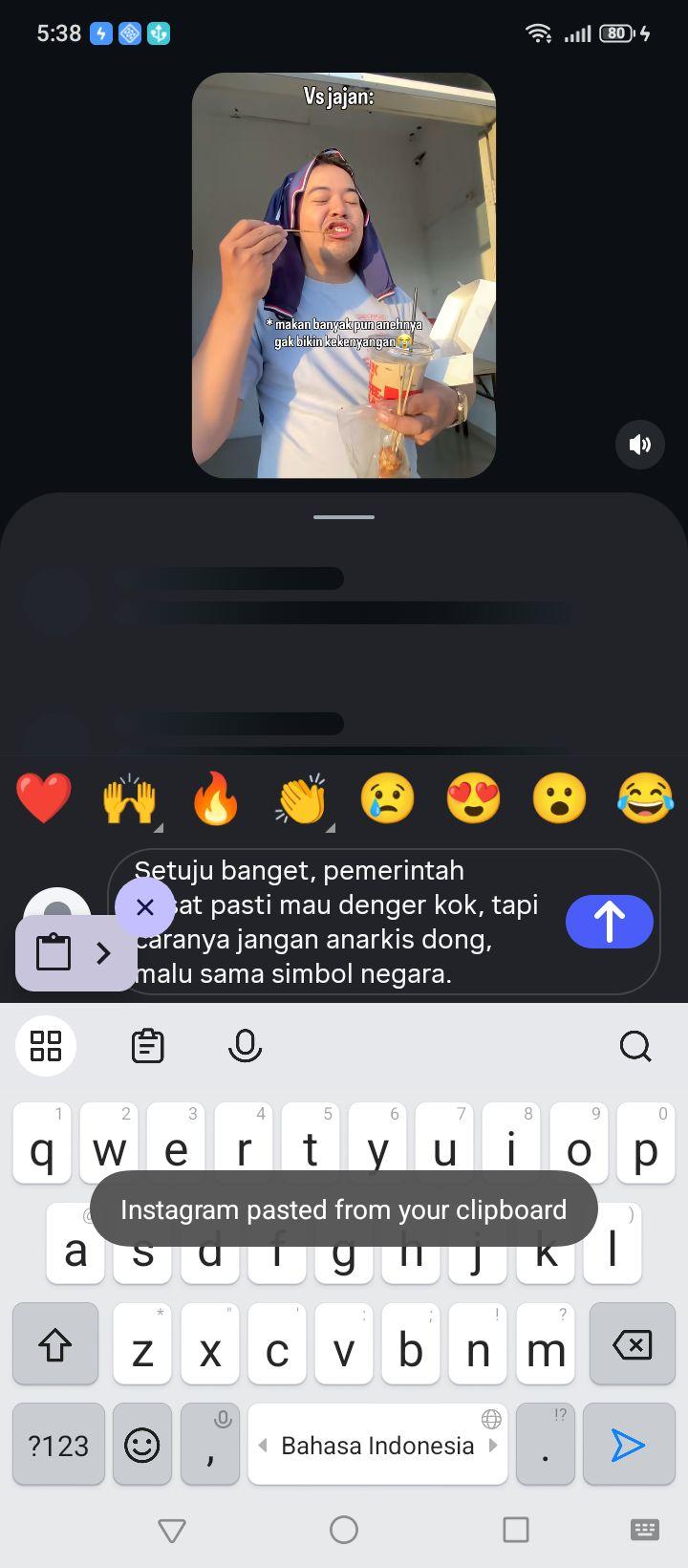Insert the heart-eyes emoji
Screen dimensions: 688x1568
474,798
